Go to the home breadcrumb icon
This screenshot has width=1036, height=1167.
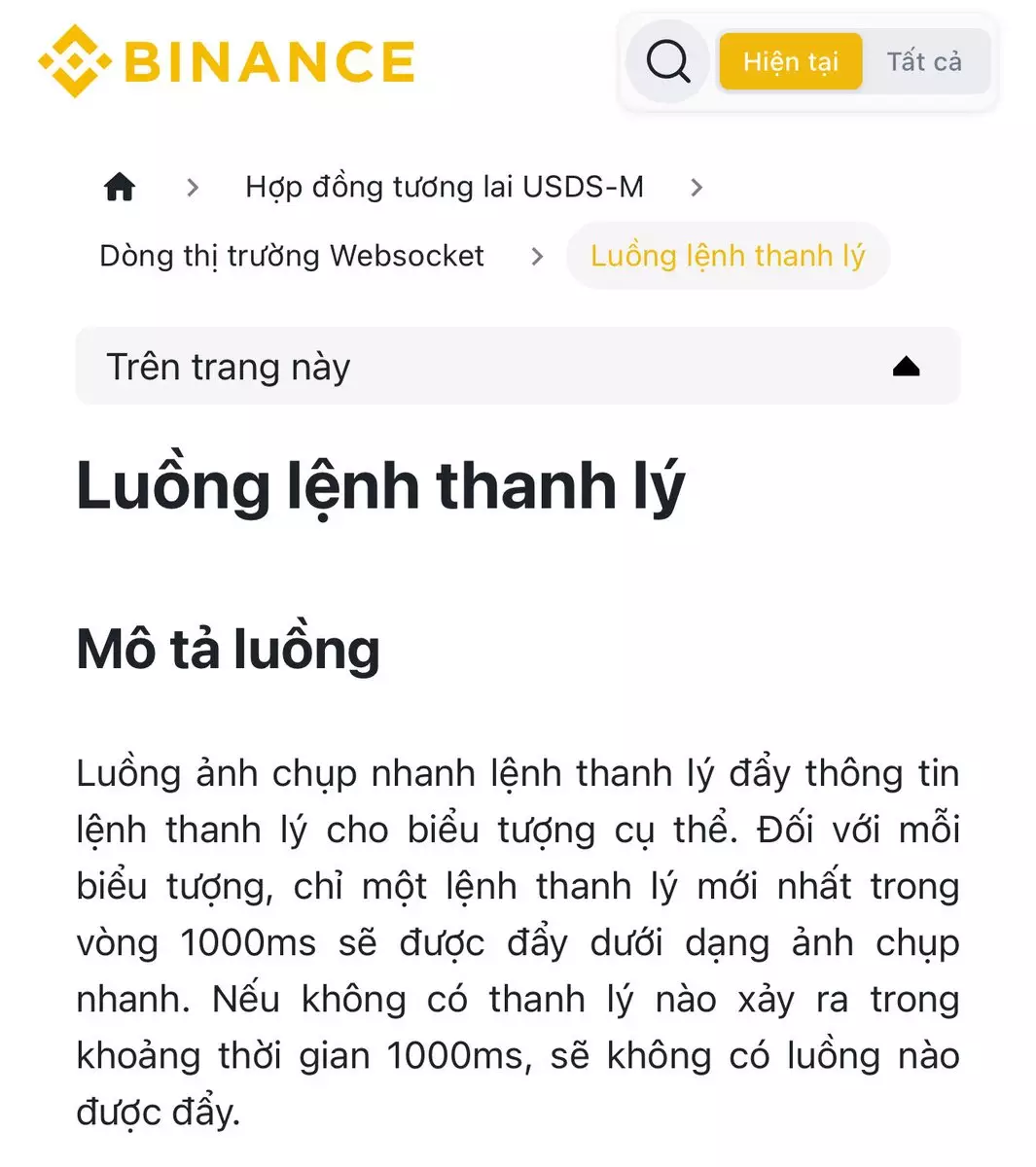120,186
